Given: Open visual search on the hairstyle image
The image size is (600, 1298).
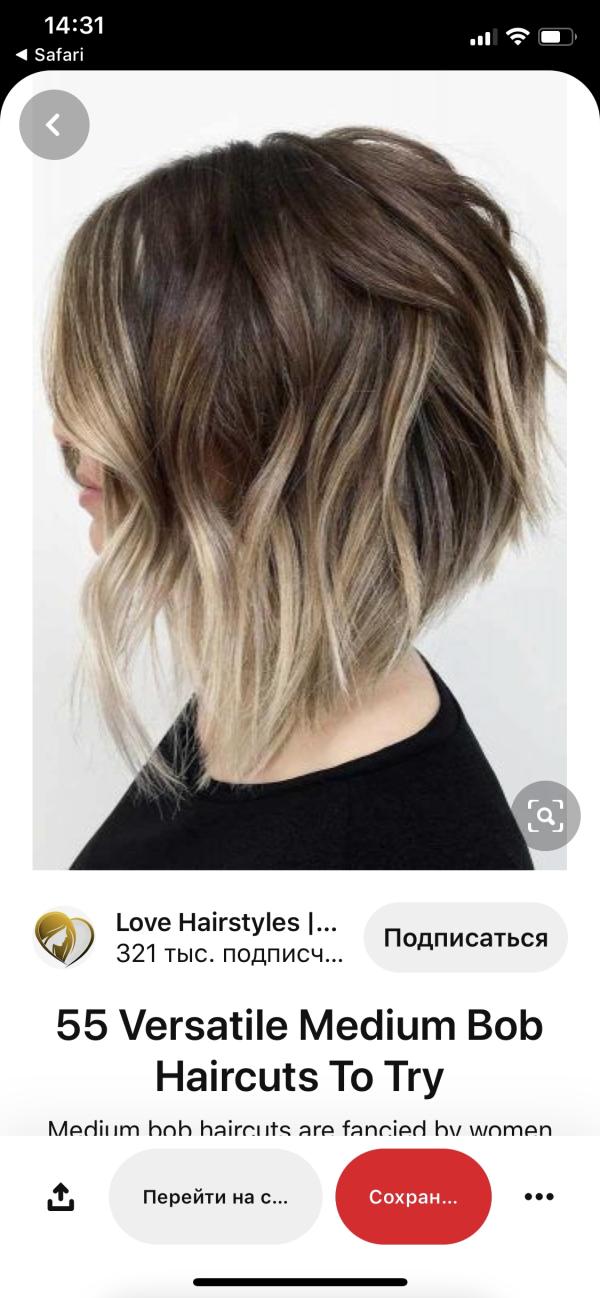Looking at the screenshot, I should point(545,816).
